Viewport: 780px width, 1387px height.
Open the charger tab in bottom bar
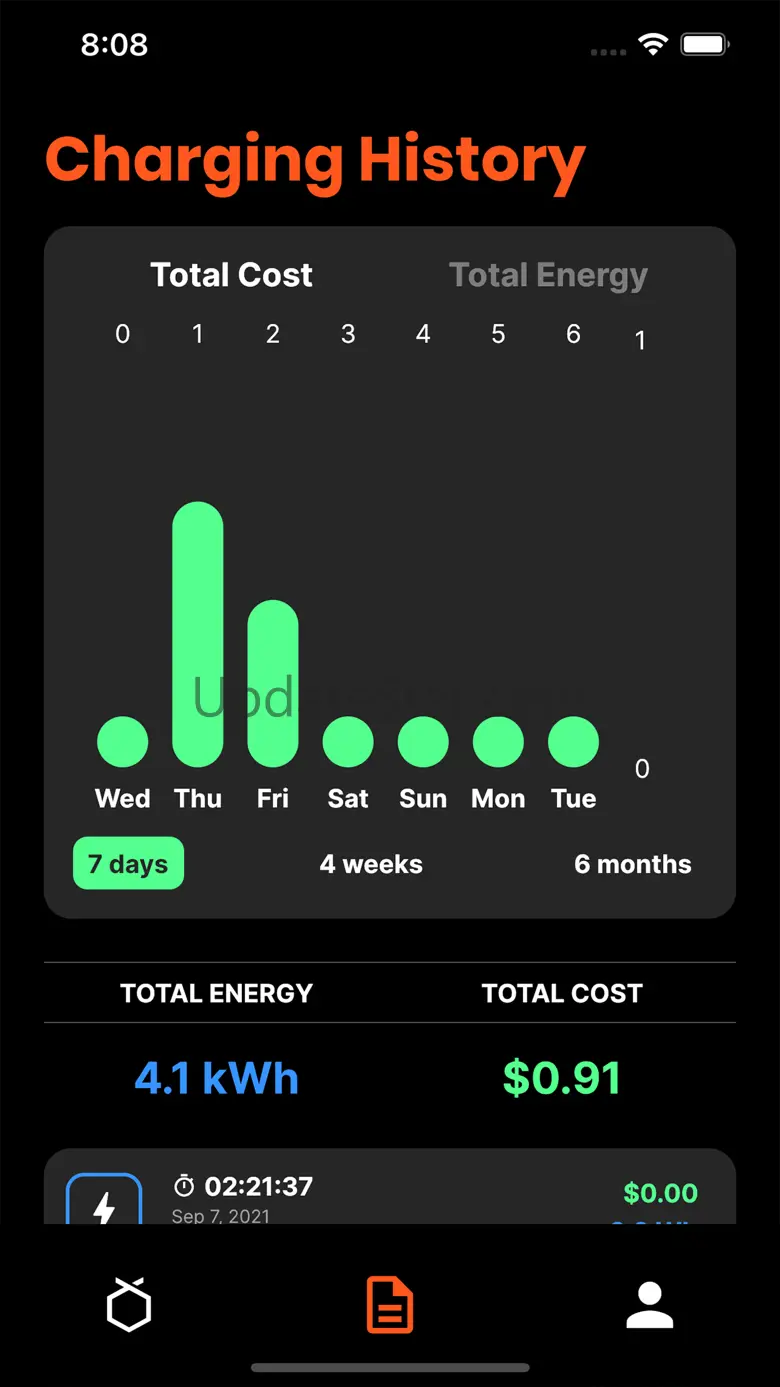coord(129,1305)
